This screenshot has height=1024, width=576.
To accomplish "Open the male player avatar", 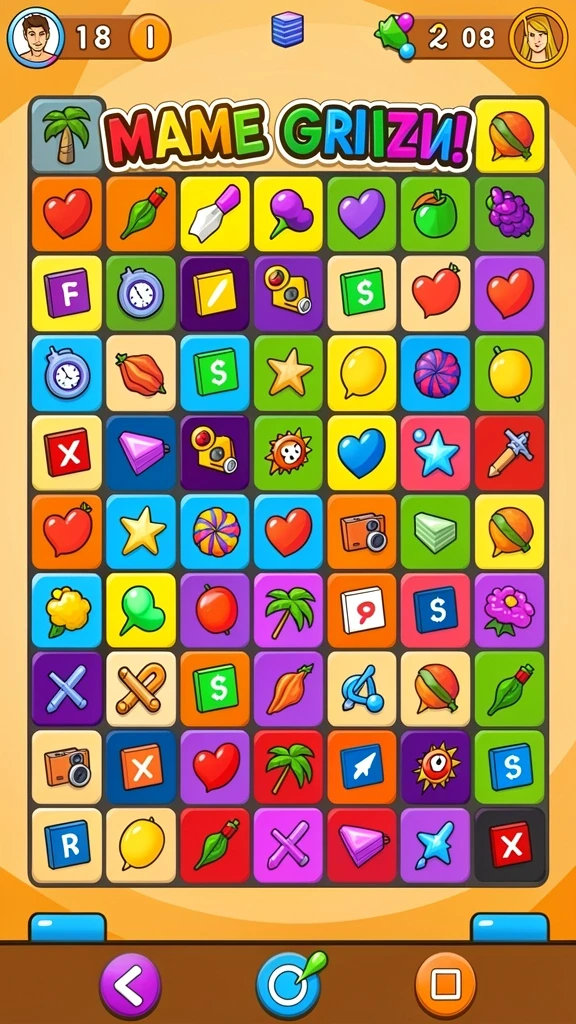I will 36,37.
